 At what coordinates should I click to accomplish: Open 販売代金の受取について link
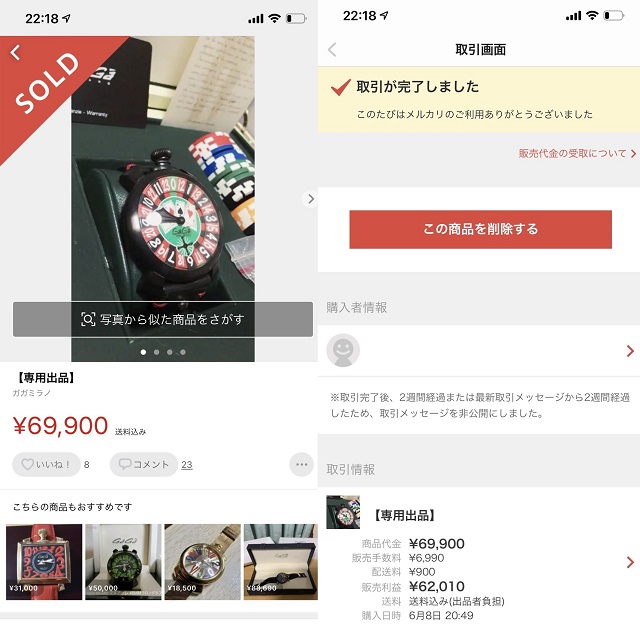(x=577, y=153)
